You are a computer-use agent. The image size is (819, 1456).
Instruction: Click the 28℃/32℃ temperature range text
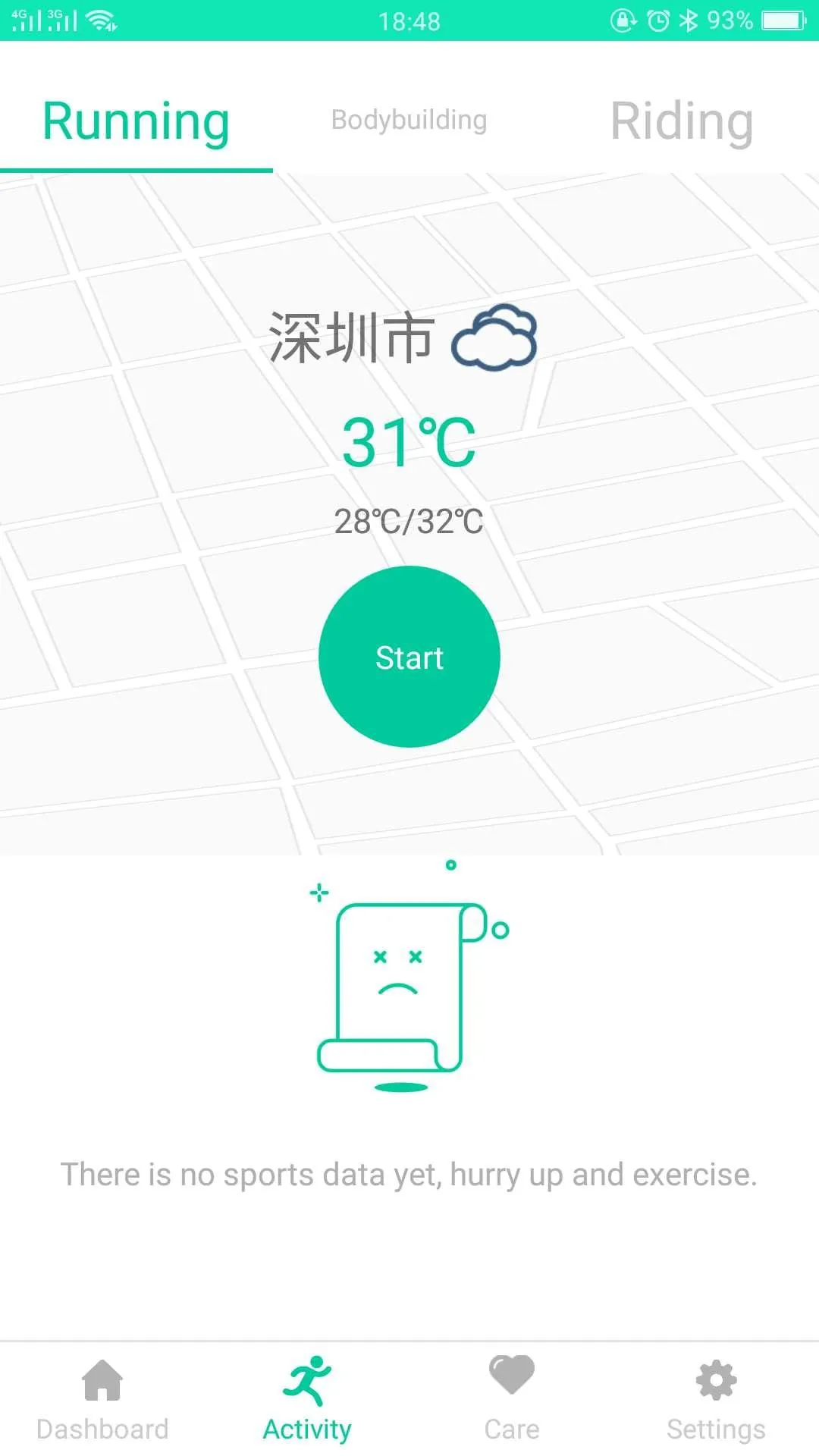tap(409, 520)
